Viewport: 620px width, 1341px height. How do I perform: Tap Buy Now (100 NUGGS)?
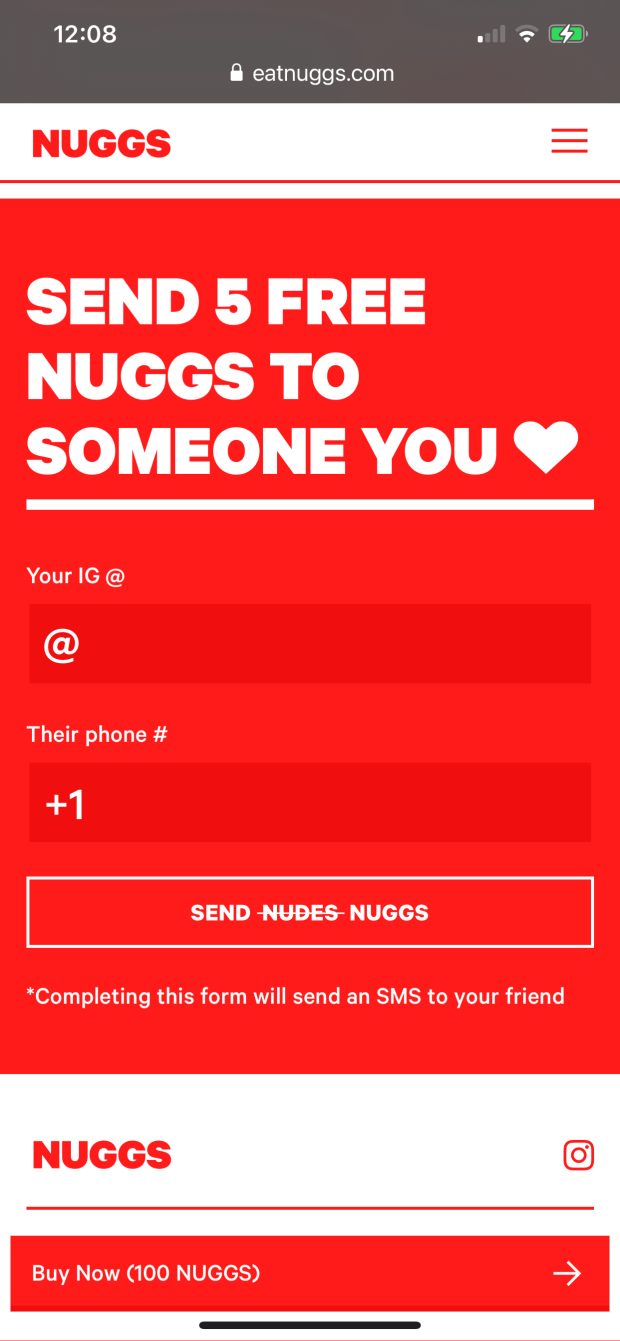[310, 1273]
